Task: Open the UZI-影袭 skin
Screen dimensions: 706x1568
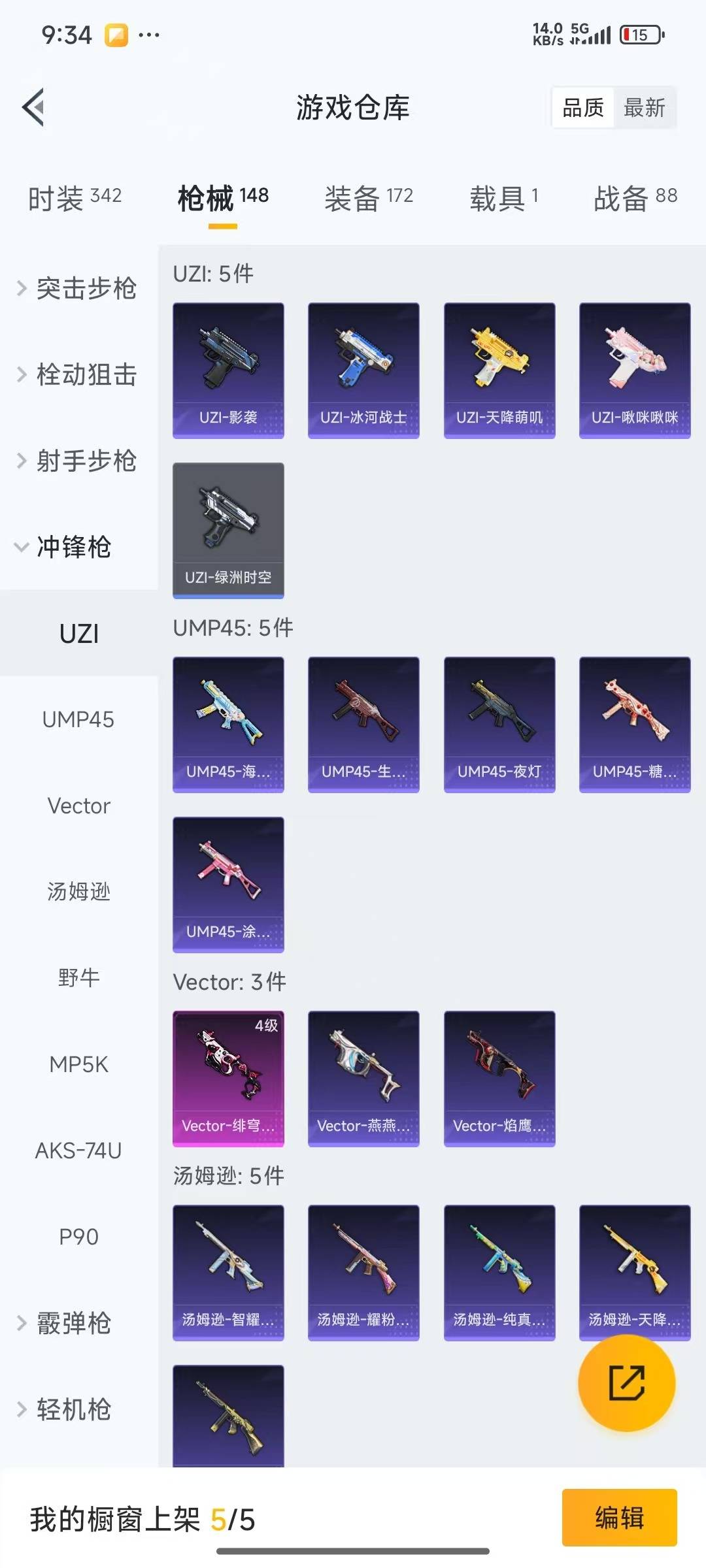Action: click(228, 370)
